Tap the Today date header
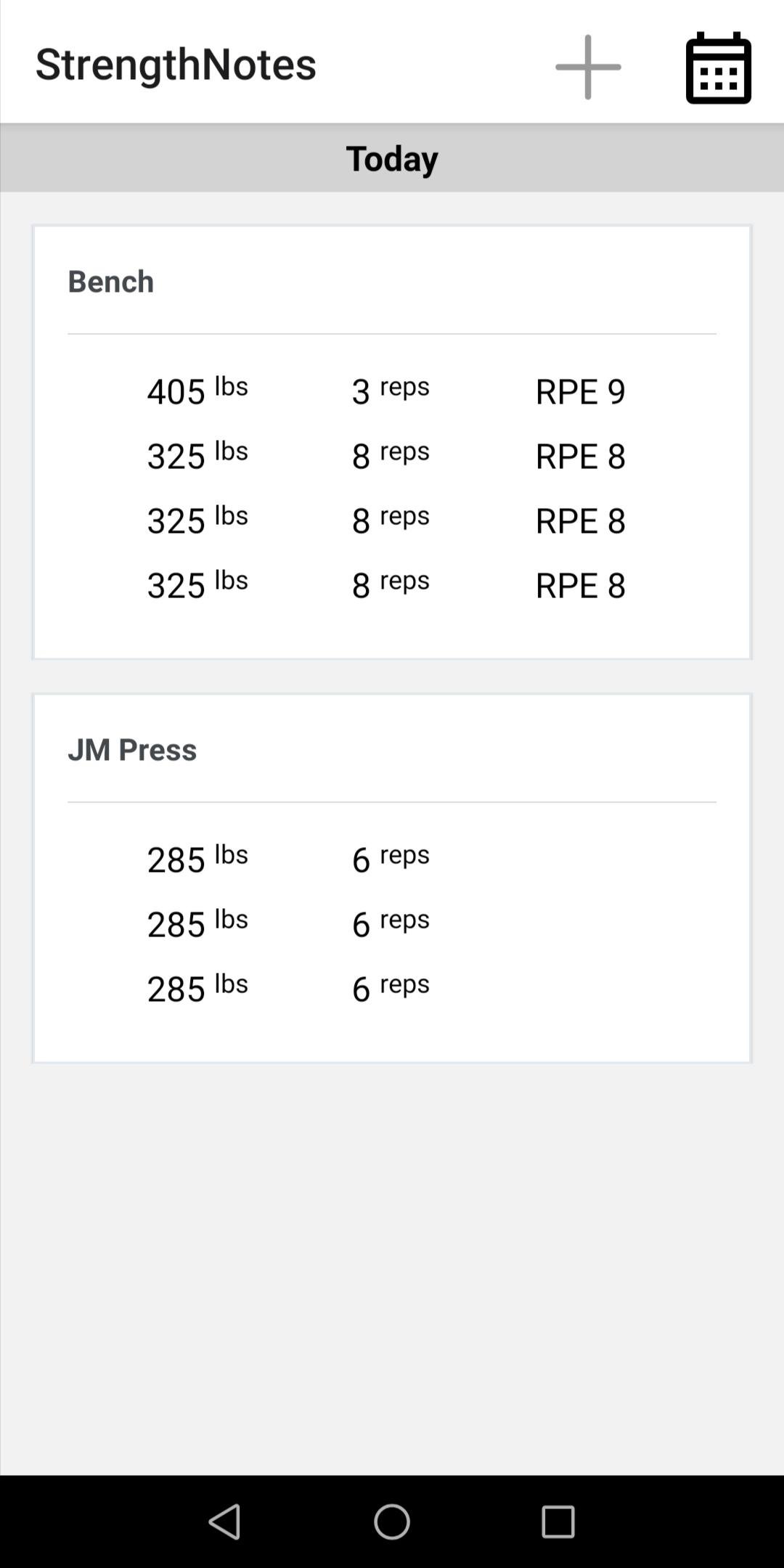This screenshot has width=784, height=1568. pyautogui.click(x=391, y=158)
